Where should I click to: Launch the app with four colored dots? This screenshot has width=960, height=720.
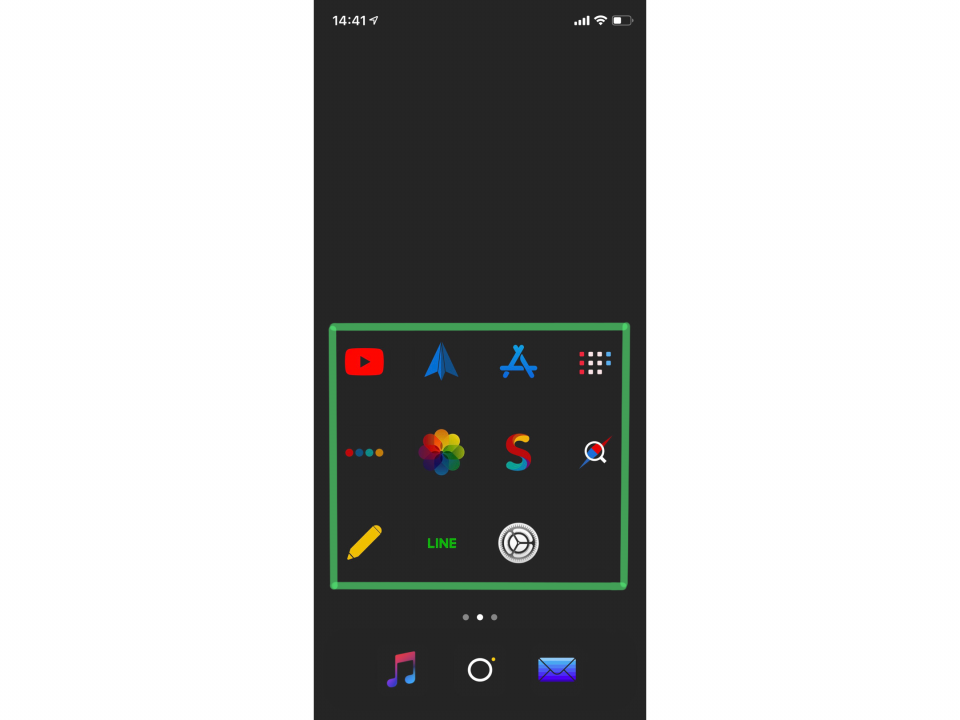tap(364, 452)
